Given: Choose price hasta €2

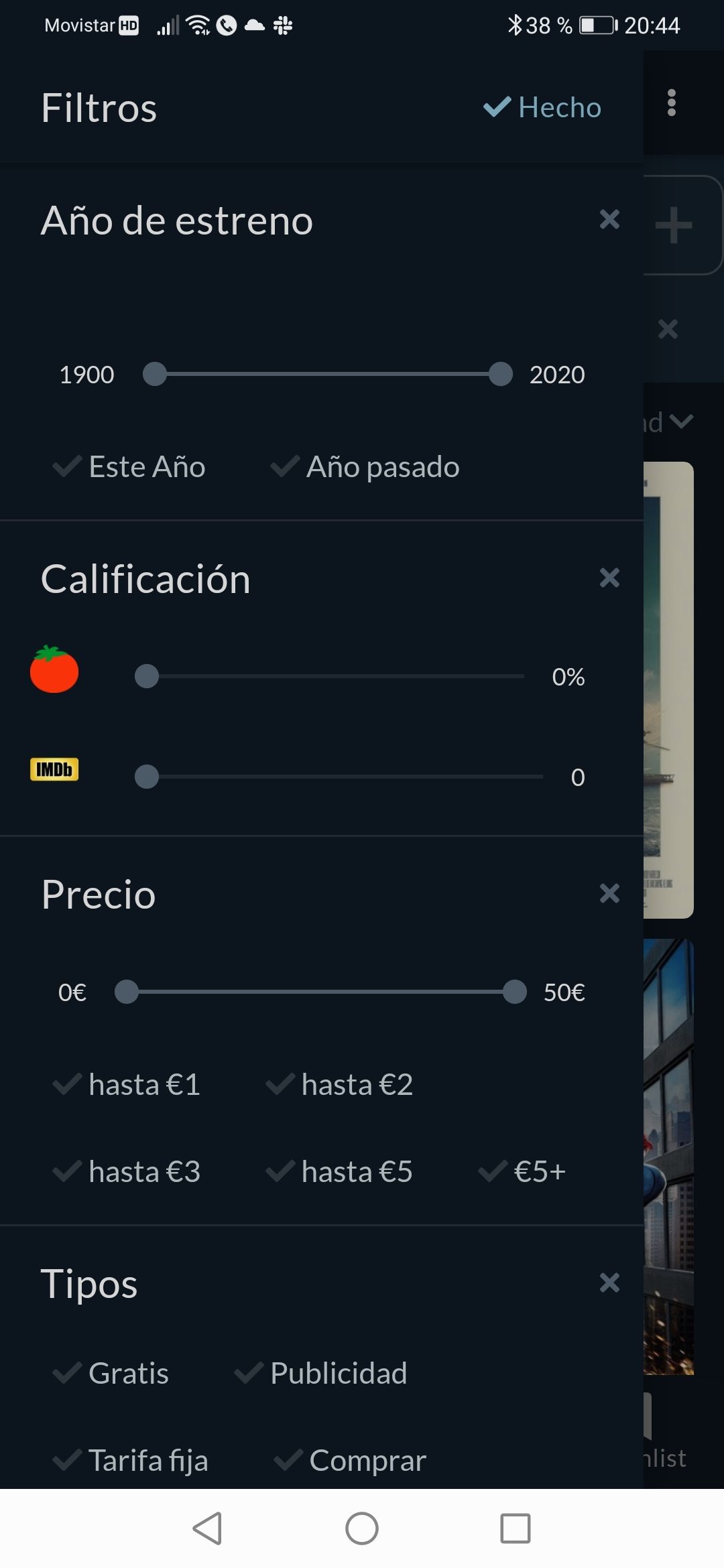Looking at the screenshot, I should (x=340, y=1085).
